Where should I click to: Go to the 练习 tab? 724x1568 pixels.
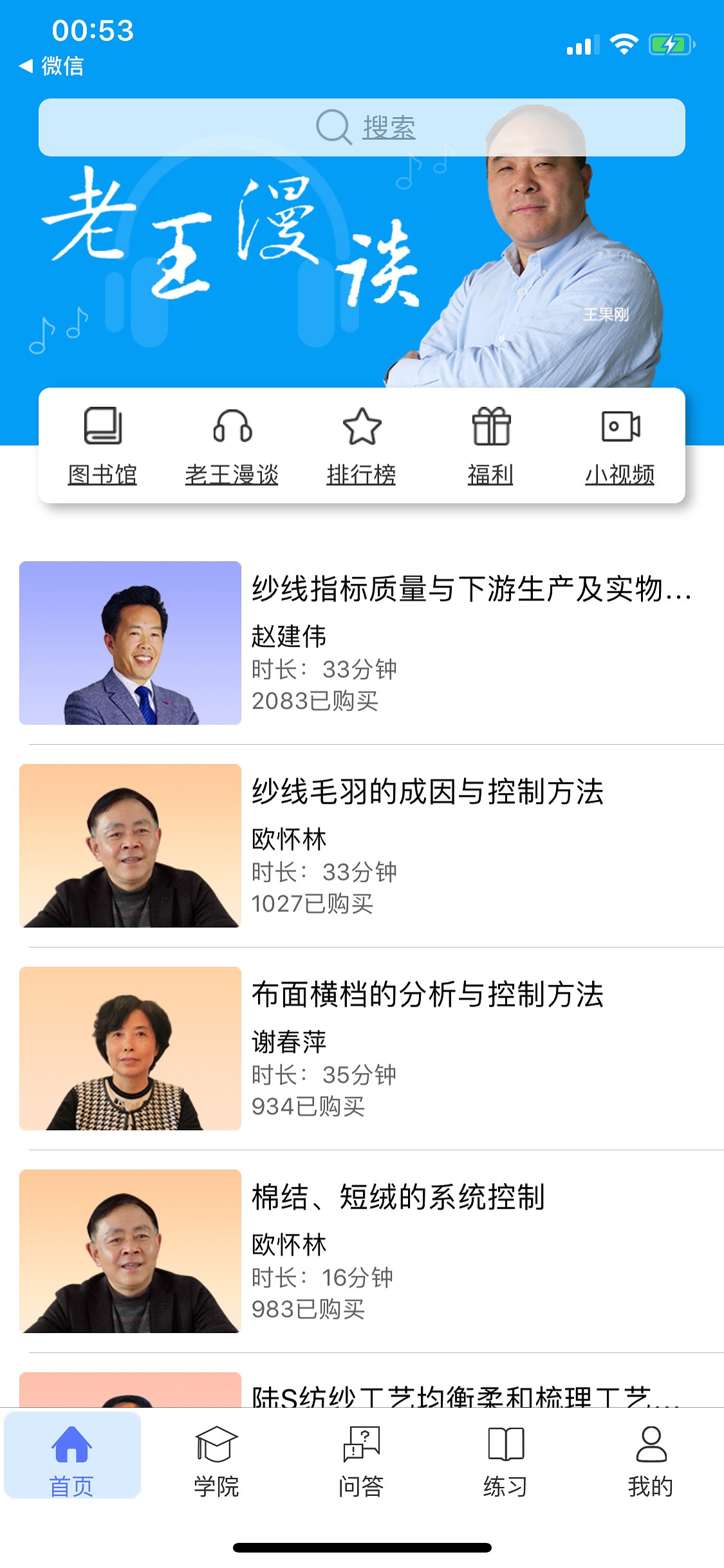[x=506, y=1457]
